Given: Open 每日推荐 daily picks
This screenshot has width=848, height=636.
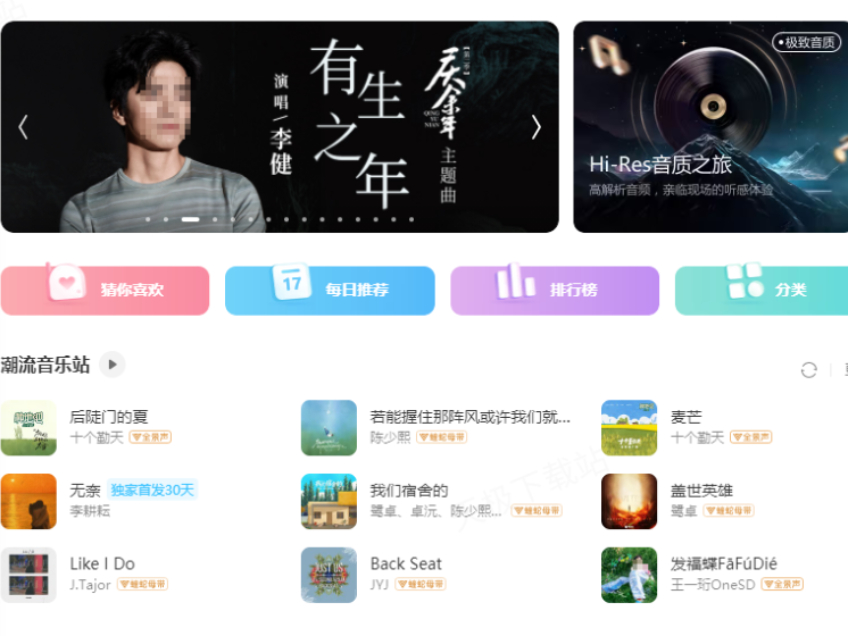Looking at the screenshot, I should (x=330, y=290).
